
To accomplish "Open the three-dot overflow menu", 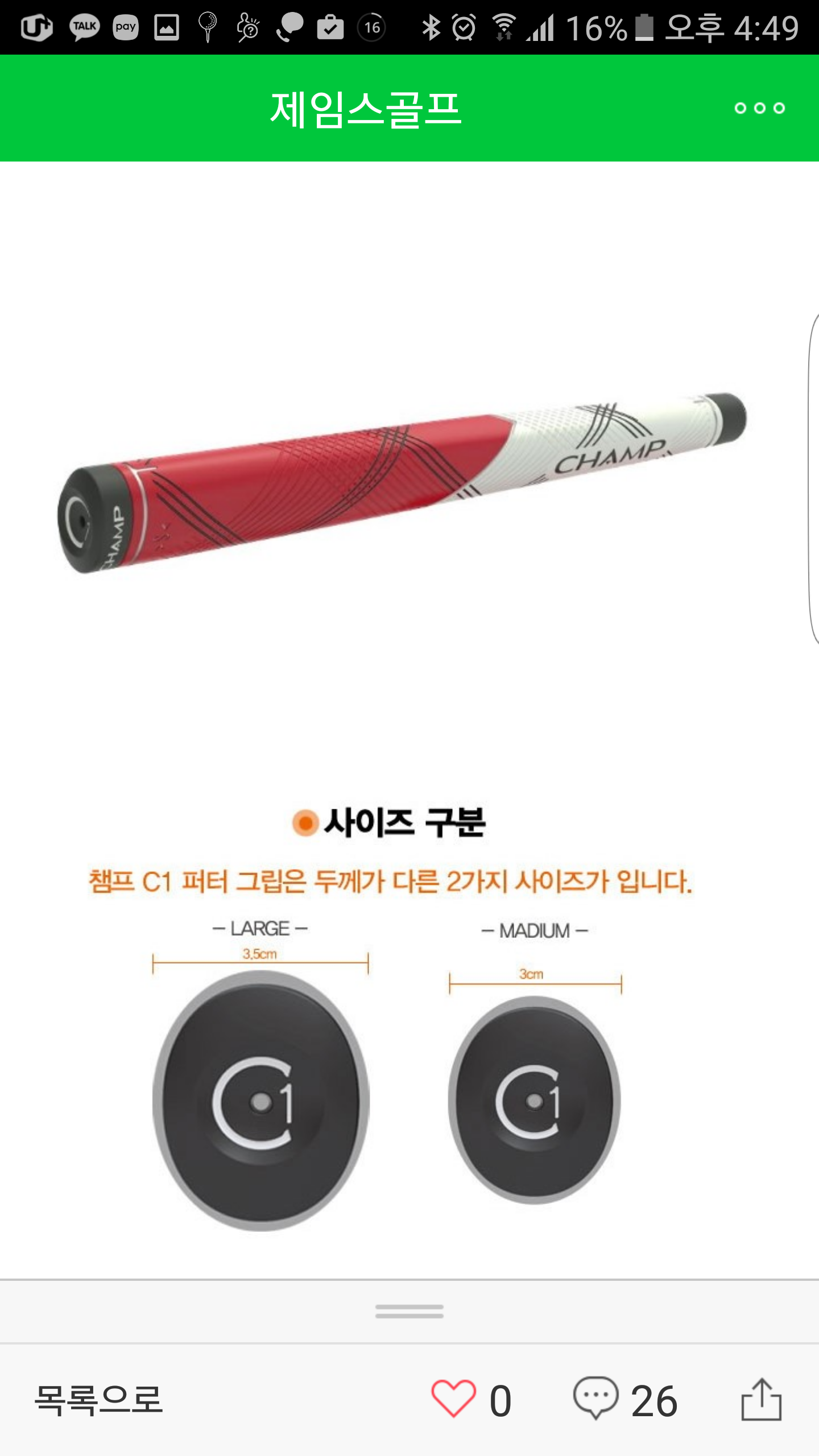I will coord(759,108).
